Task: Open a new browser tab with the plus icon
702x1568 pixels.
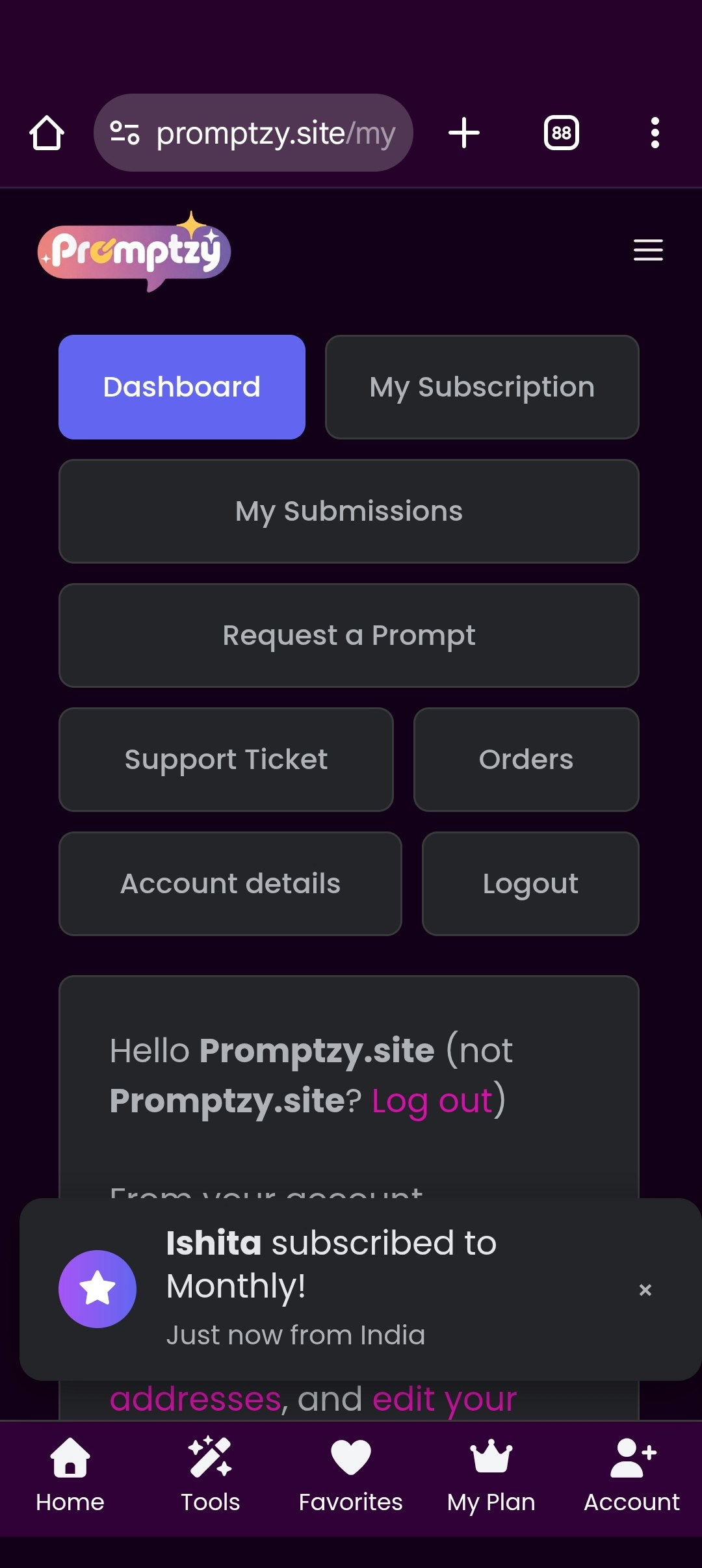Action: click(x=463, y=132)
